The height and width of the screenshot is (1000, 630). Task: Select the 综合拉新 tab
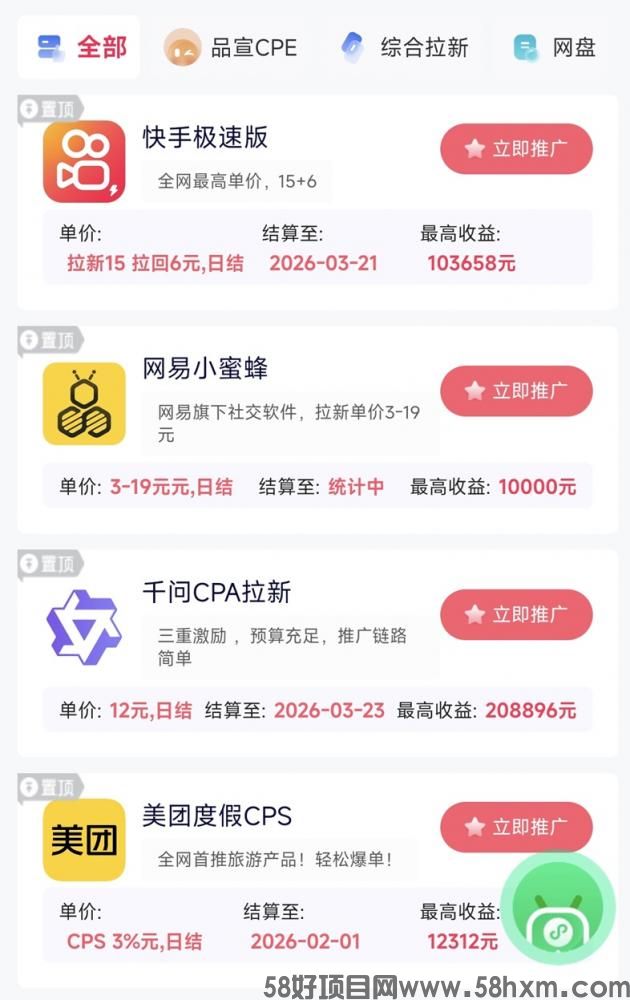(404, 47)
